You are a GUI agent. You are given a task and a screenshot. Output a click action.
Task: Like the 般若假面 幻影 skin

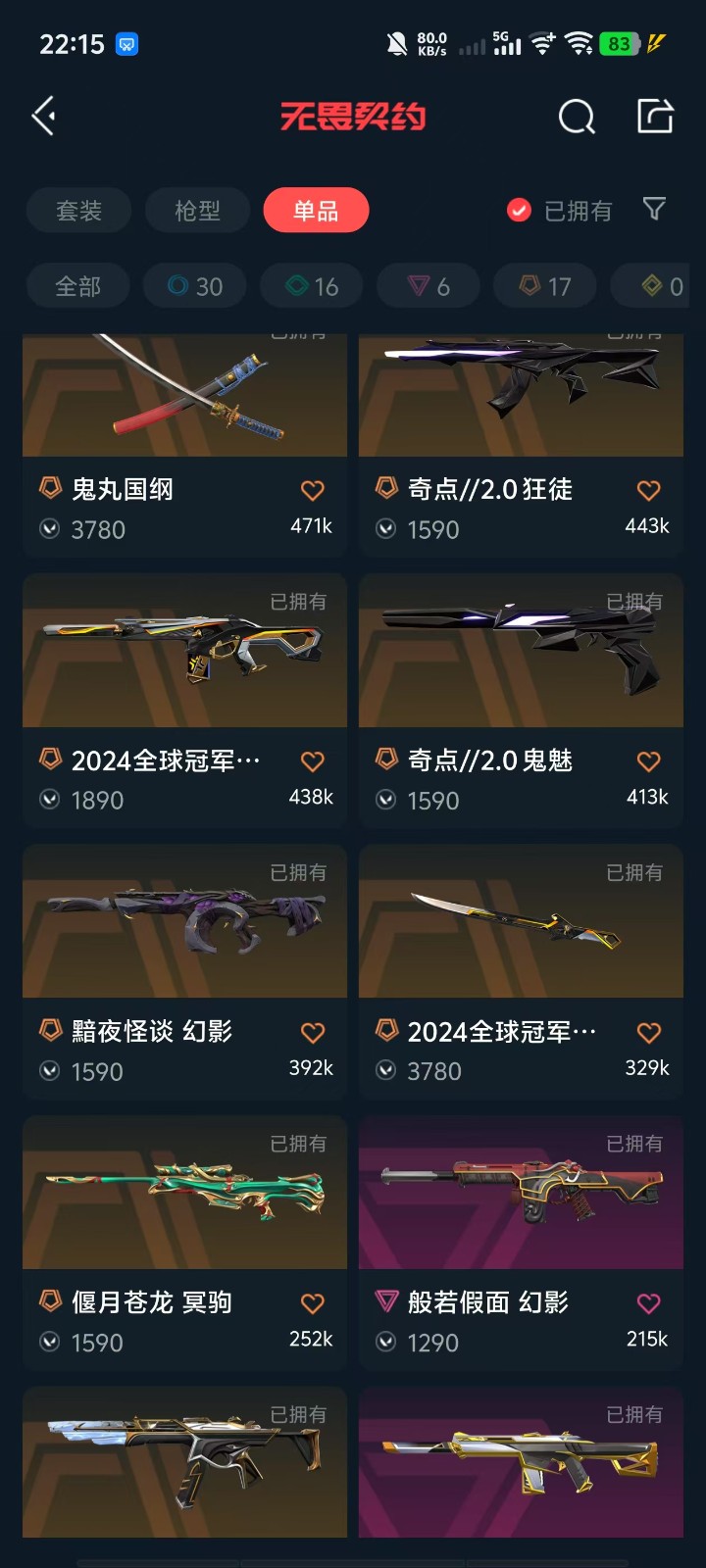(x=648, y=1303)
